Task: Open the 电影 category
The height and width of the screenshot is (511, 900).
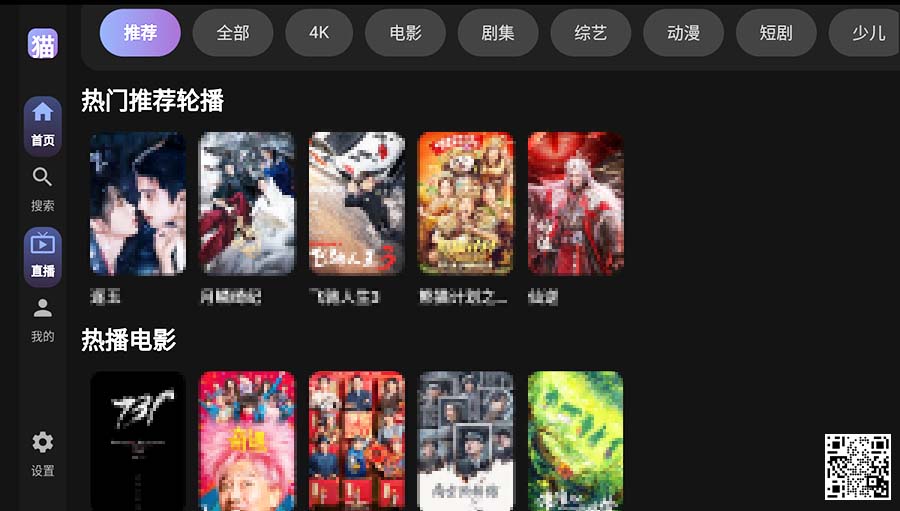Action: point(406,33)
